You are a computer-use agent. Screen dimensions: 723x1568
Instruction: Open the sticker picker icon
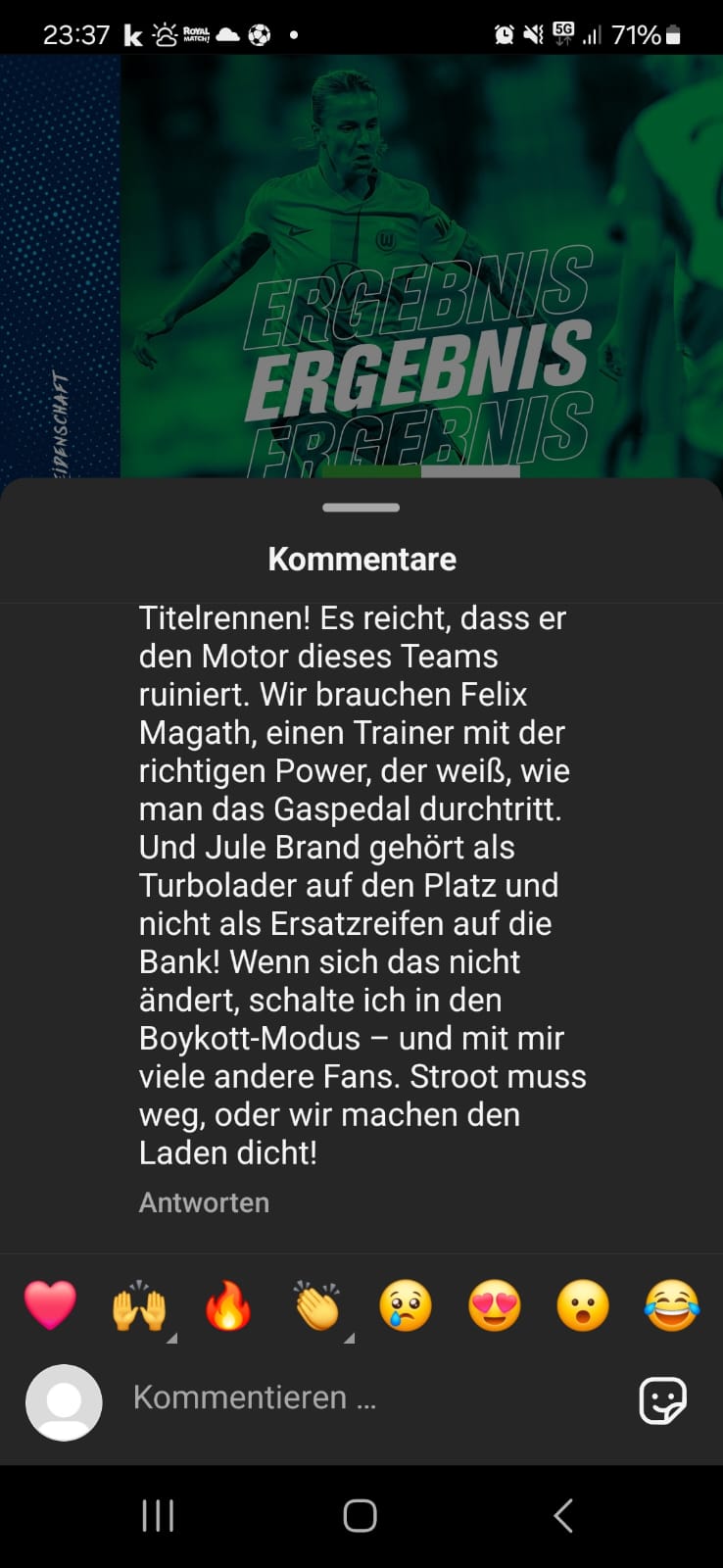(663, 1399)
